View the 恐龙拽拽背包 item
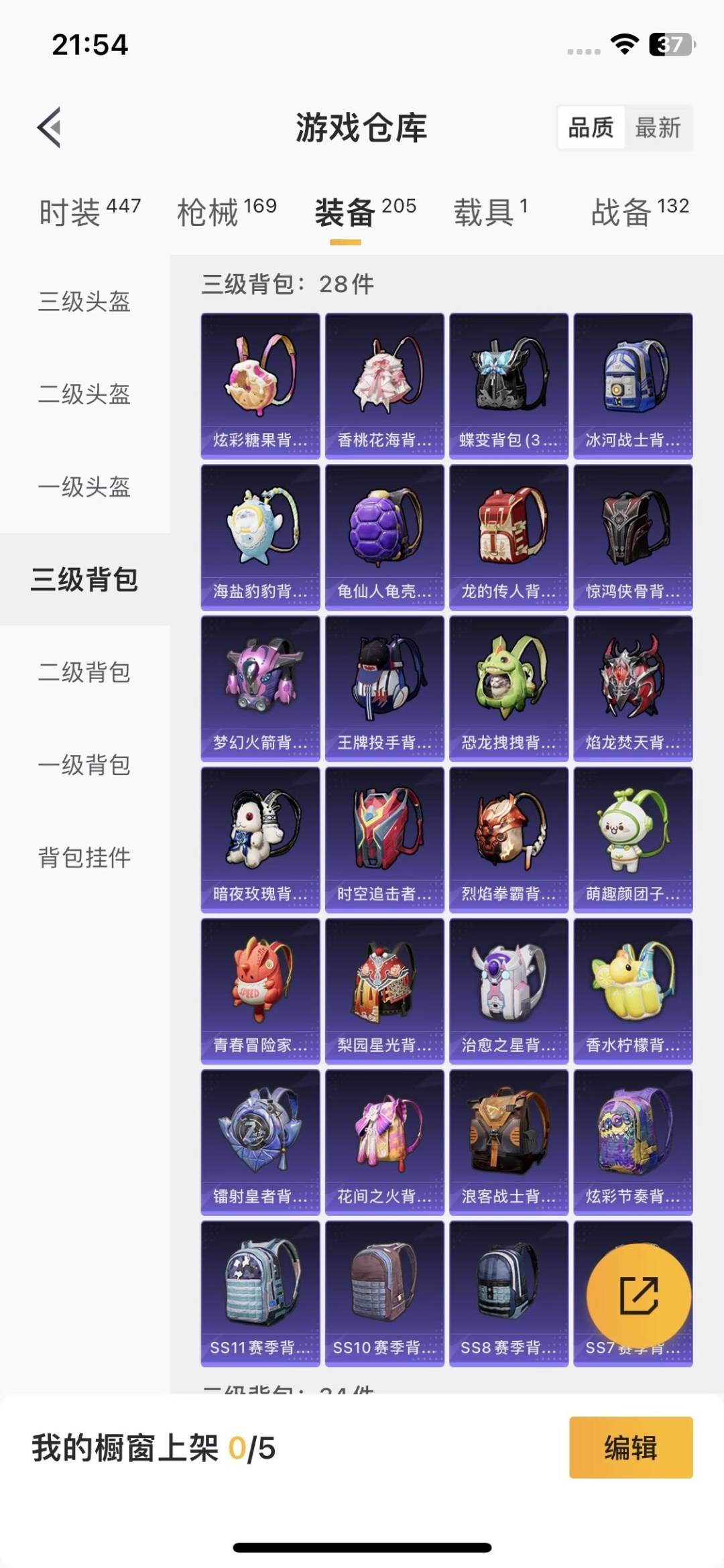The width and height of the screenshot is (724, 1568). coord(509,688)
